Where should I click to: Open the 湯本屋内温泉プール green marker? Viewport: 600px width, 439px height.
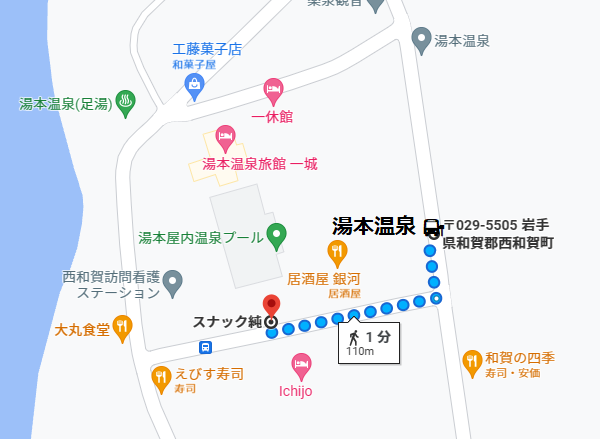[278, 236]
